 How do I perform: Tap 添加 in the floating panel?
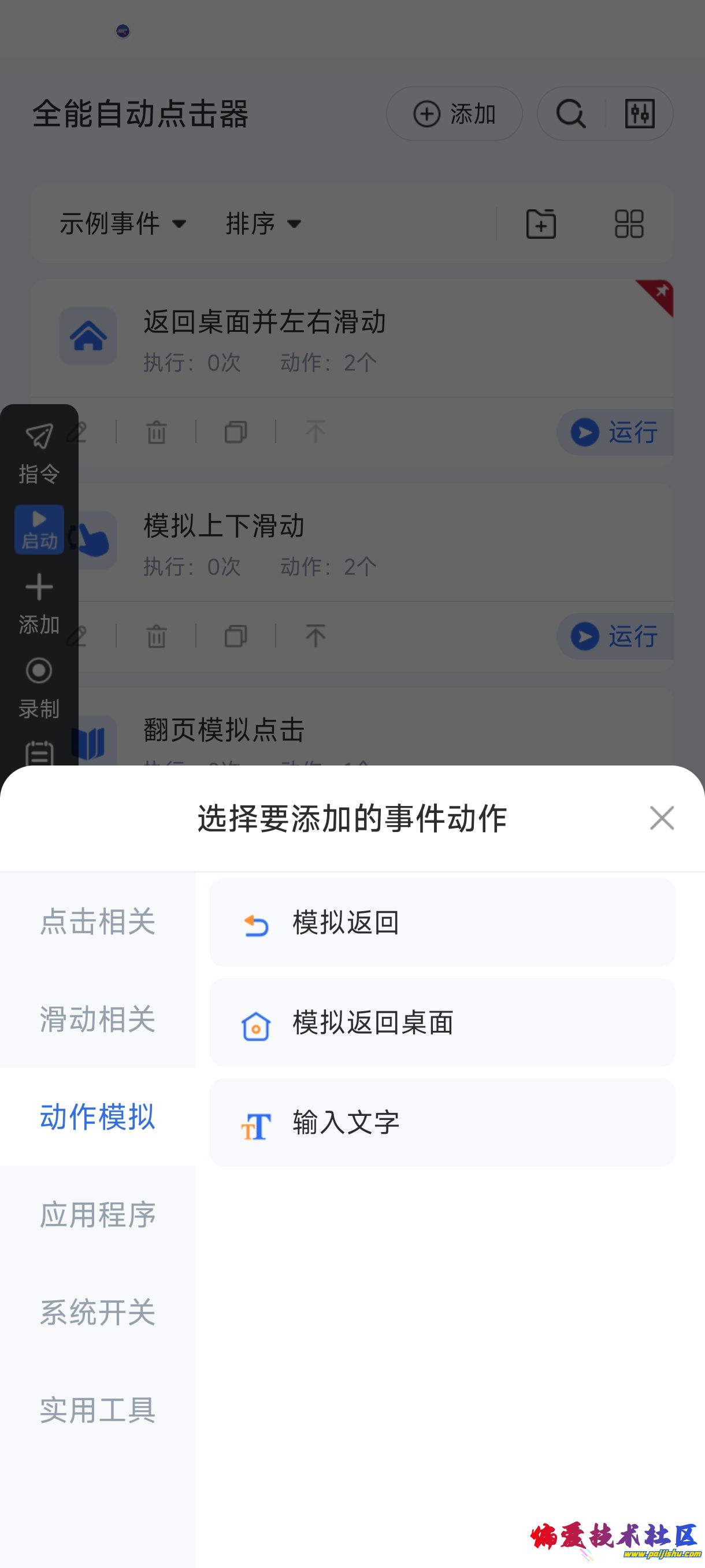(39, 604)
